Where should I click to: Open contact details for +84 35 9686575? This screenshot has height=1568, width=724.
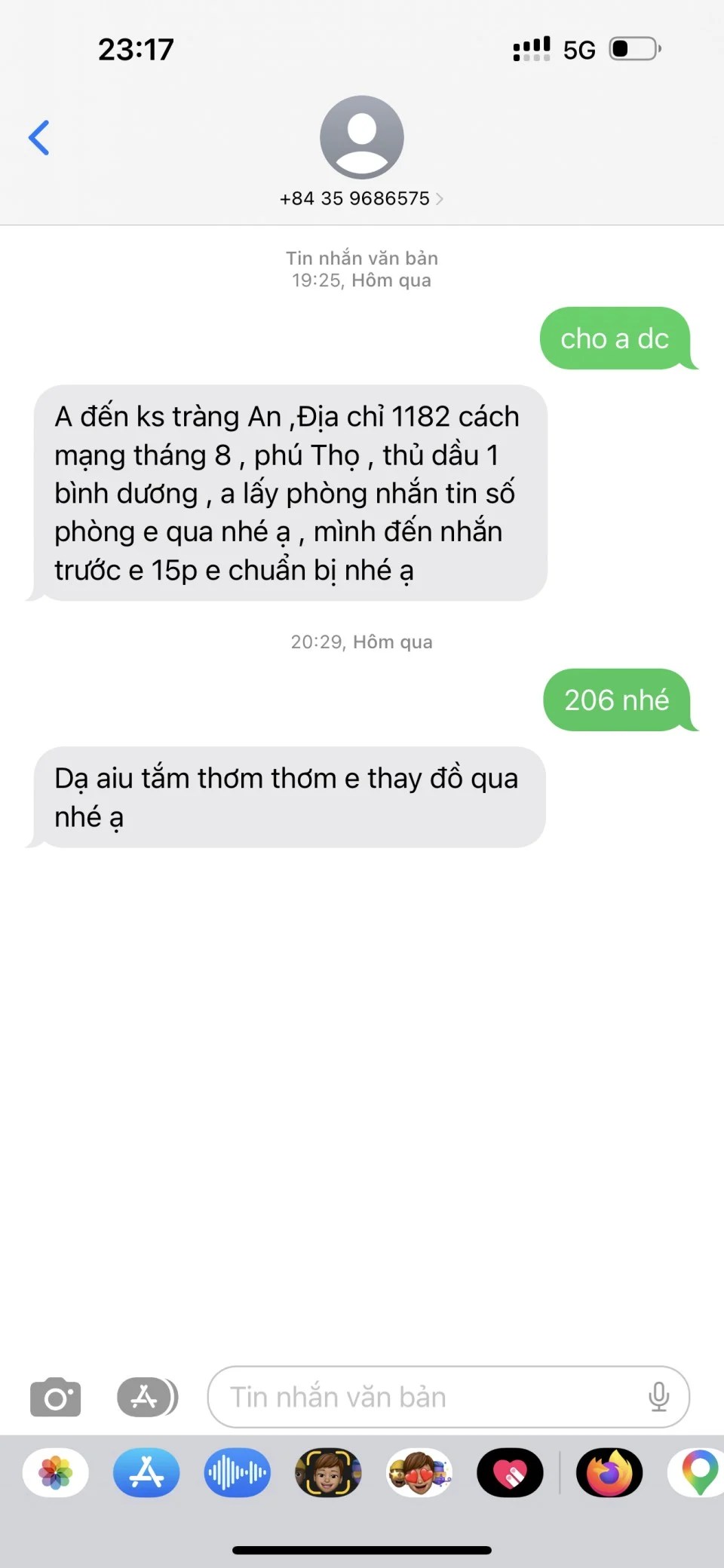[x=361, y=198]
